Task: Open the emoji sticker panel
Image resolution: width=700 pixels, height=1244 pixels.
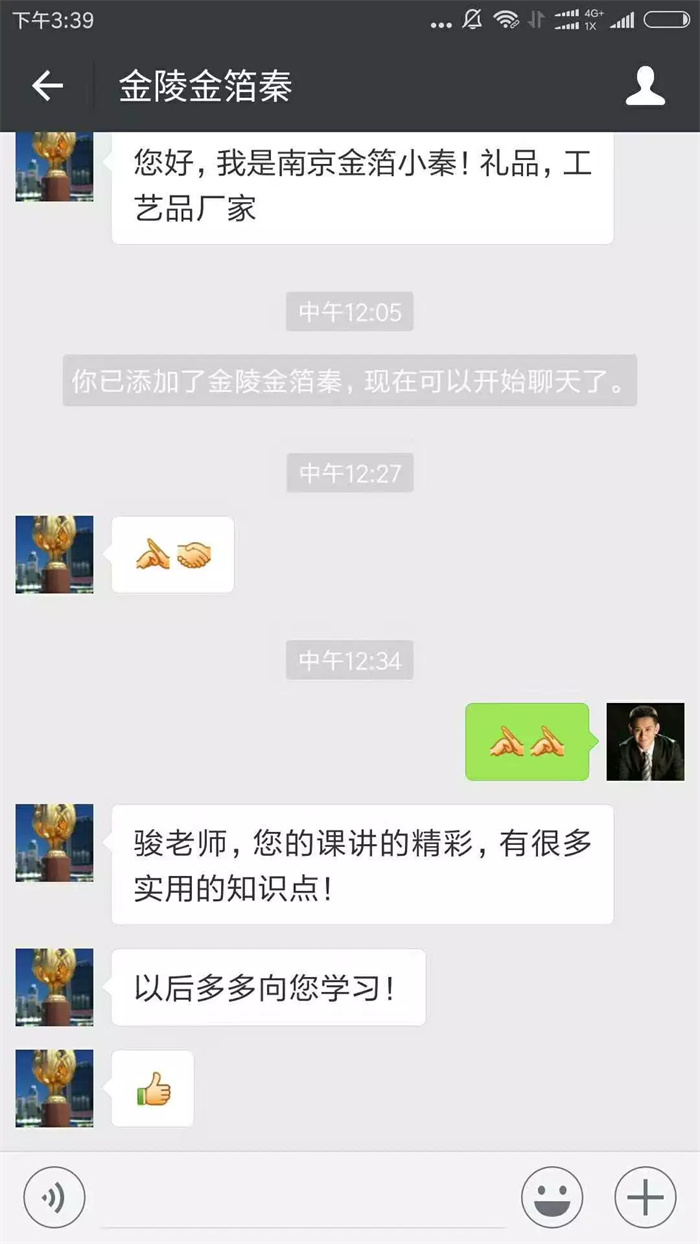Action: pos(552,1196)
